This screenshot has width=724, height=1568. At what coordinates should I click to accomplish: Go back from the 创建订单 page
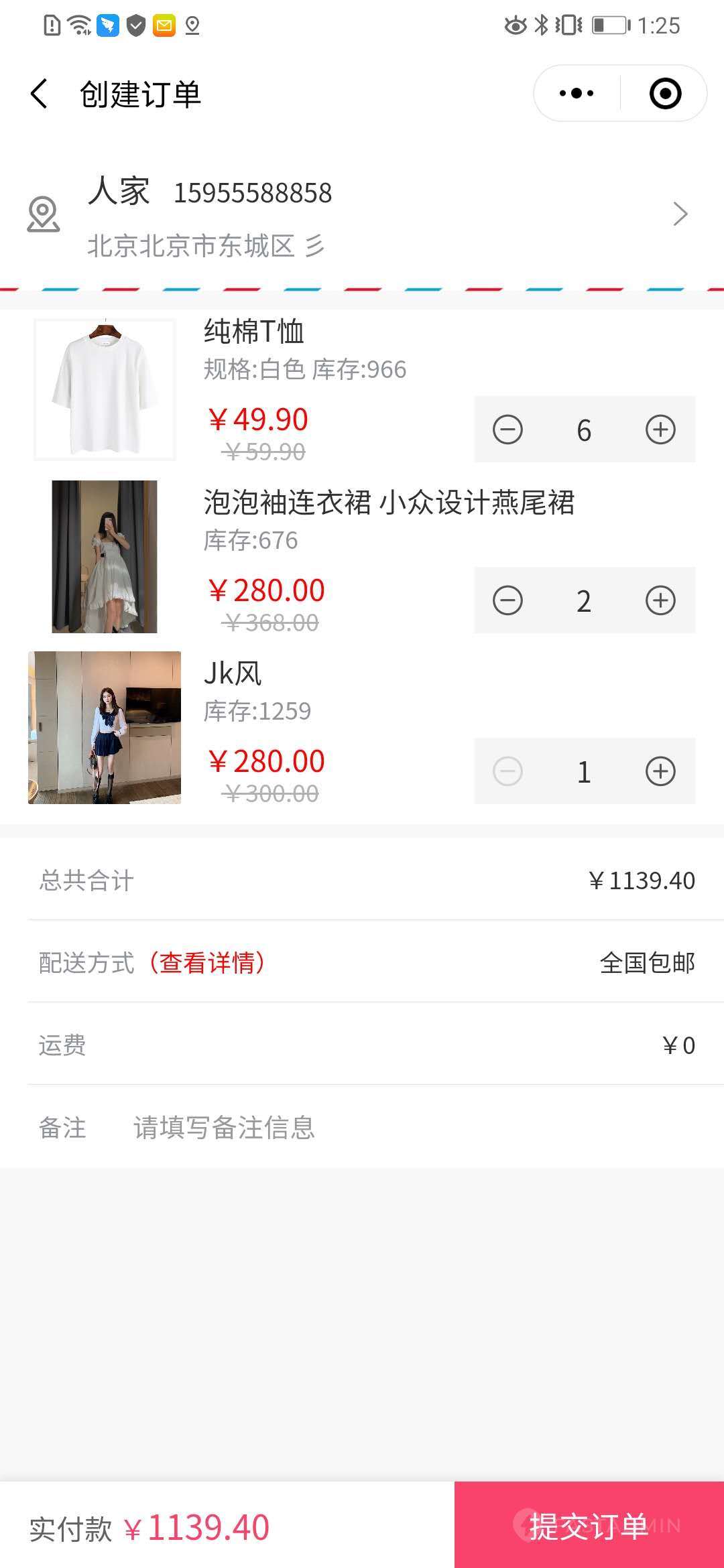(40, 94)
